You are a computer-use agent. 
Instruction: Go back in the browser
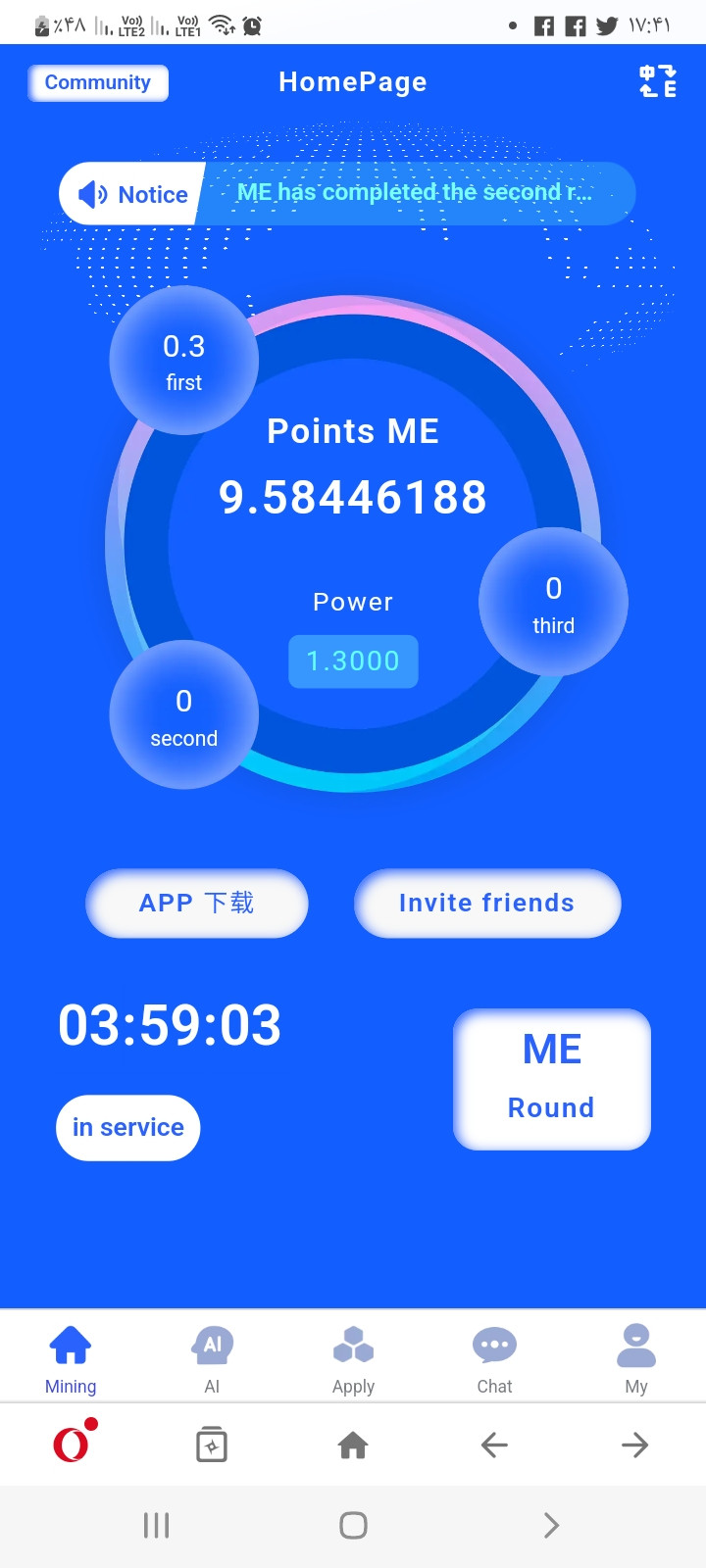click(x=494, y=1445)
